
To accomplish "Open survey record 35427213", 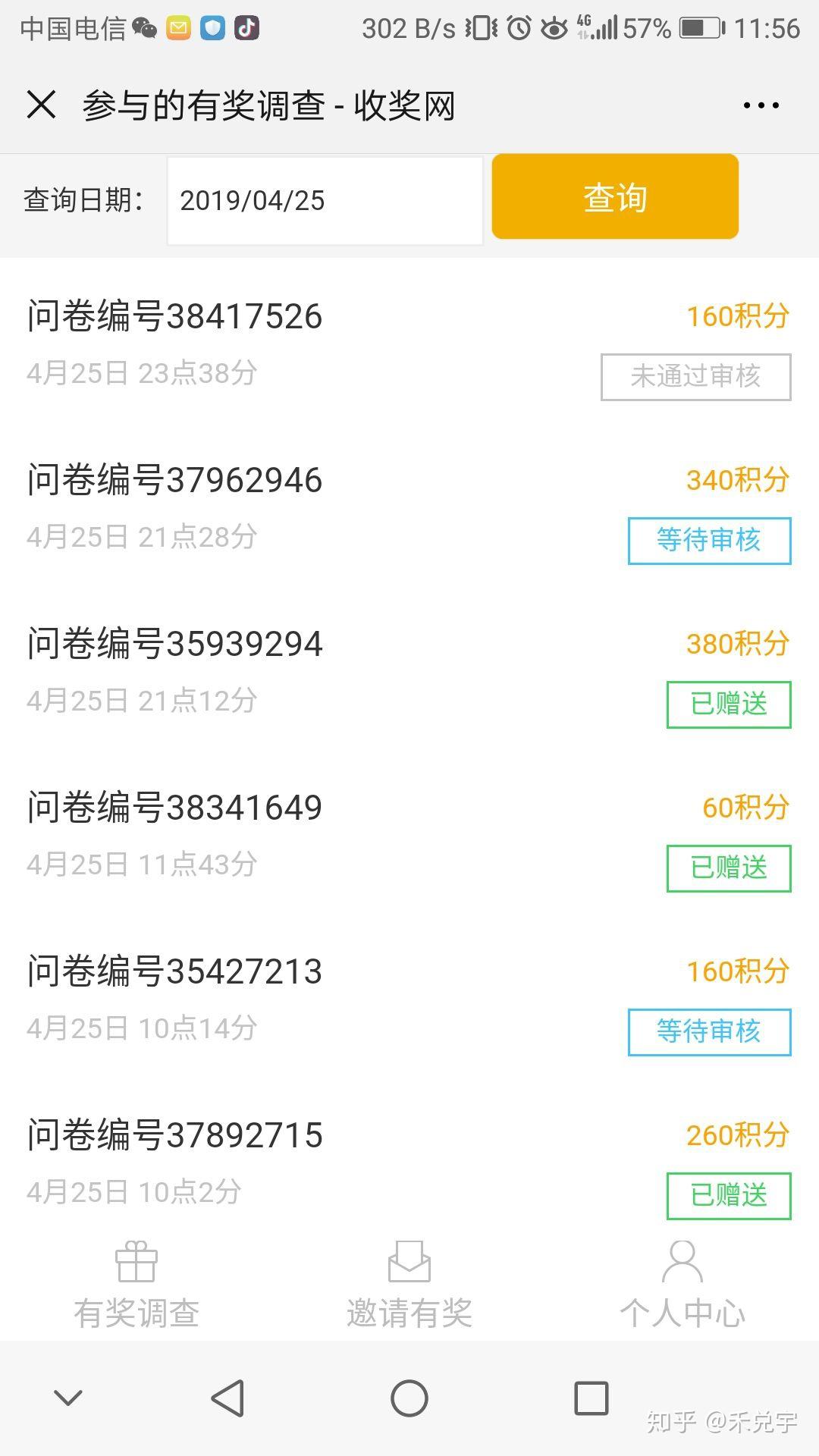I will (175, 972).
